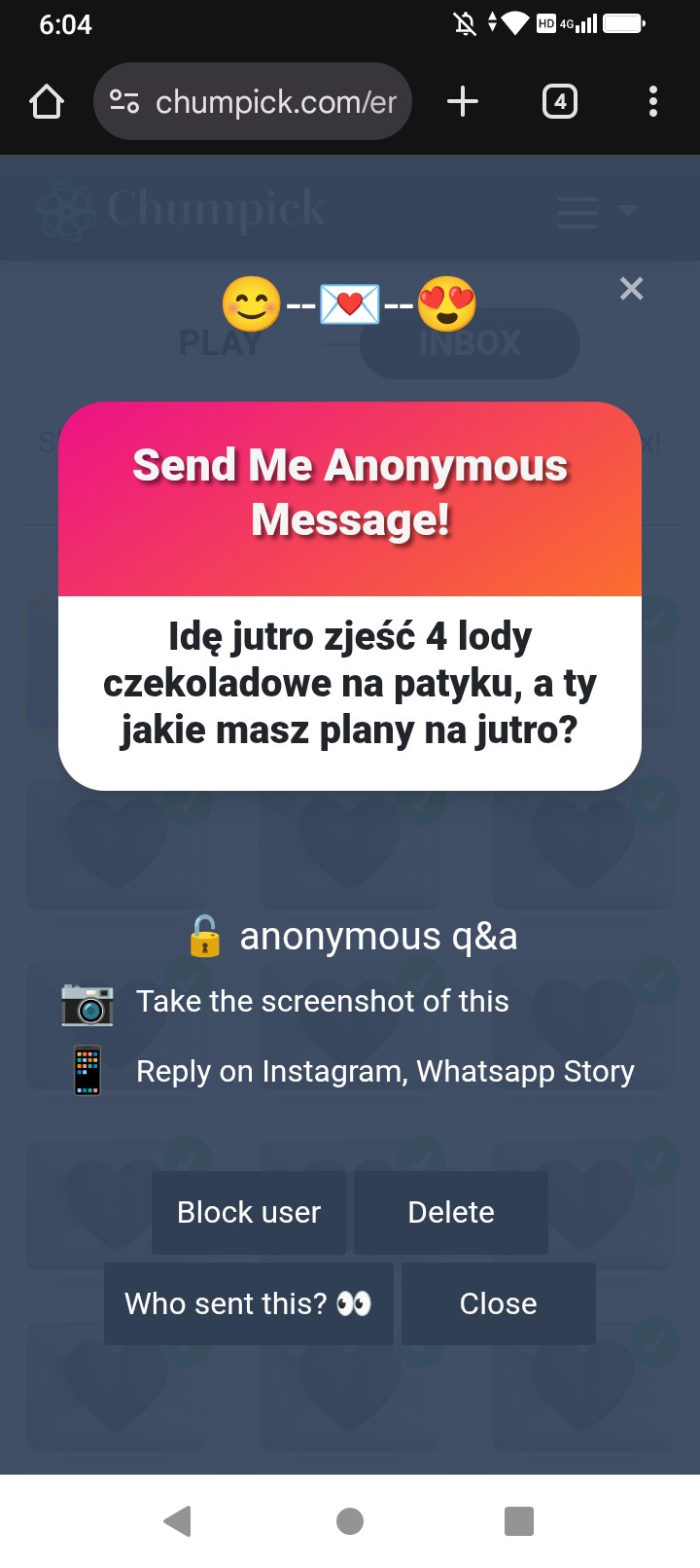
Task: Delete this anonymous message
Action: tap(451, 1212)
